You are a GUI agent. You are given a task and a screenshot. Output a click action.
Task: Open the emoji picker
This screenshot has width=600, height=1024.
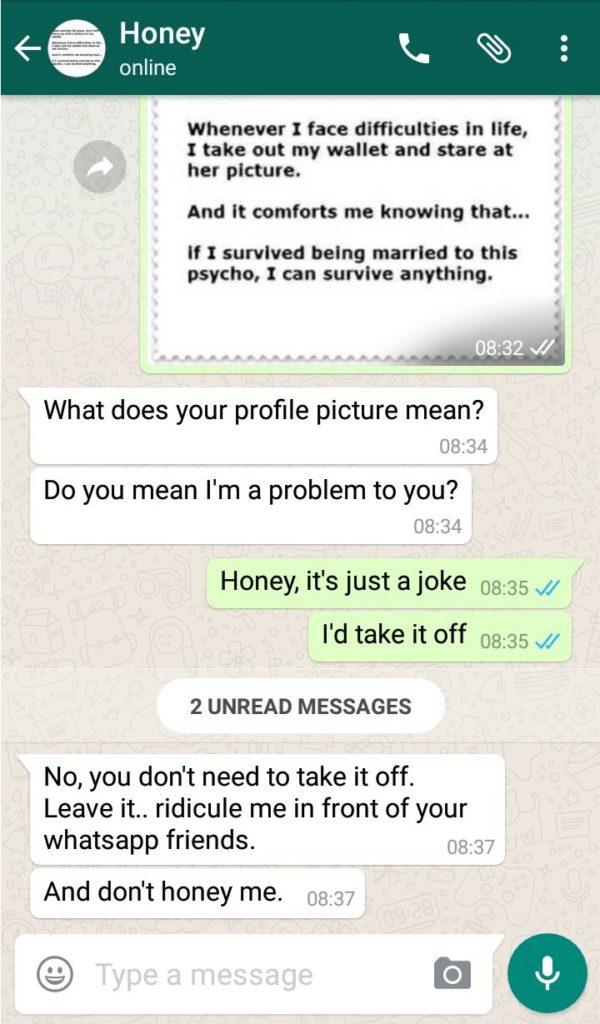[x=55, y=975]
